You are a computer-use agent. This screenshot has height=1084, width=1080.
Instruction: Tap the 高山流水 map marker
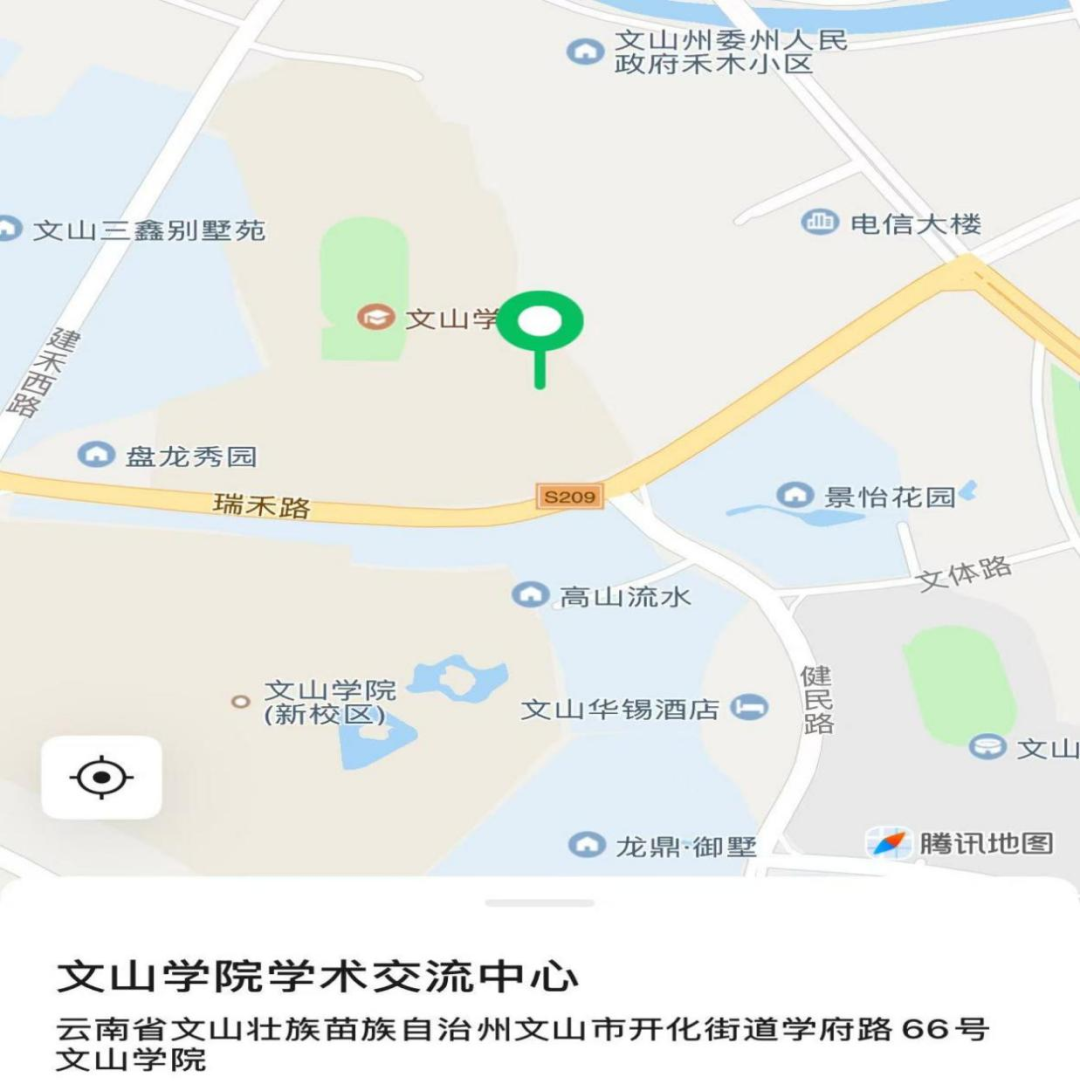(x=530, y=596)
